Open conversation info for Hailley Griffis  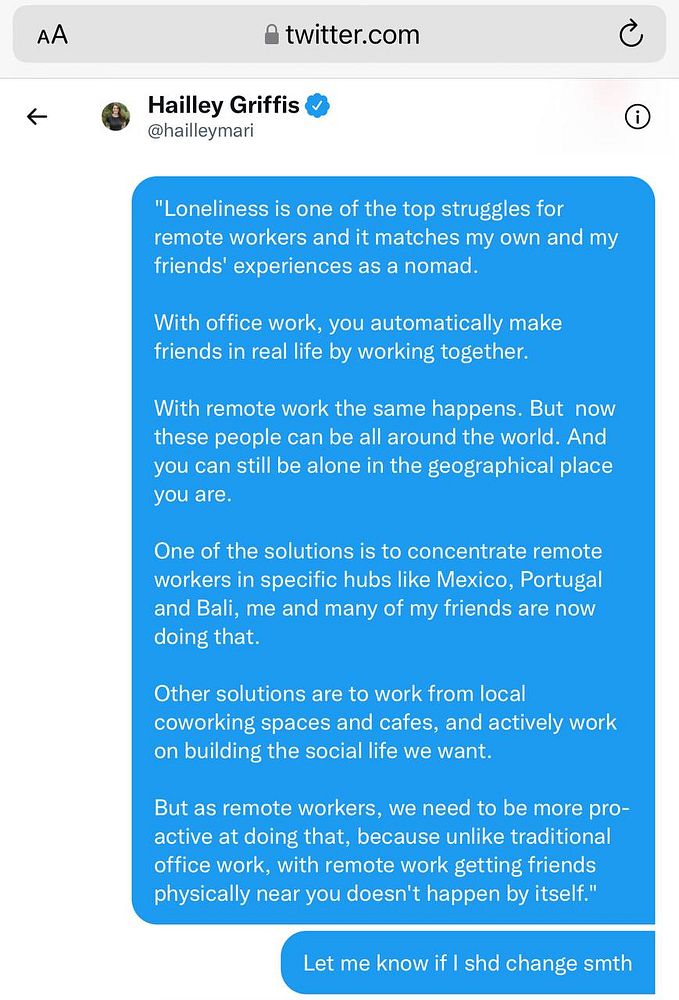[637, 117]
